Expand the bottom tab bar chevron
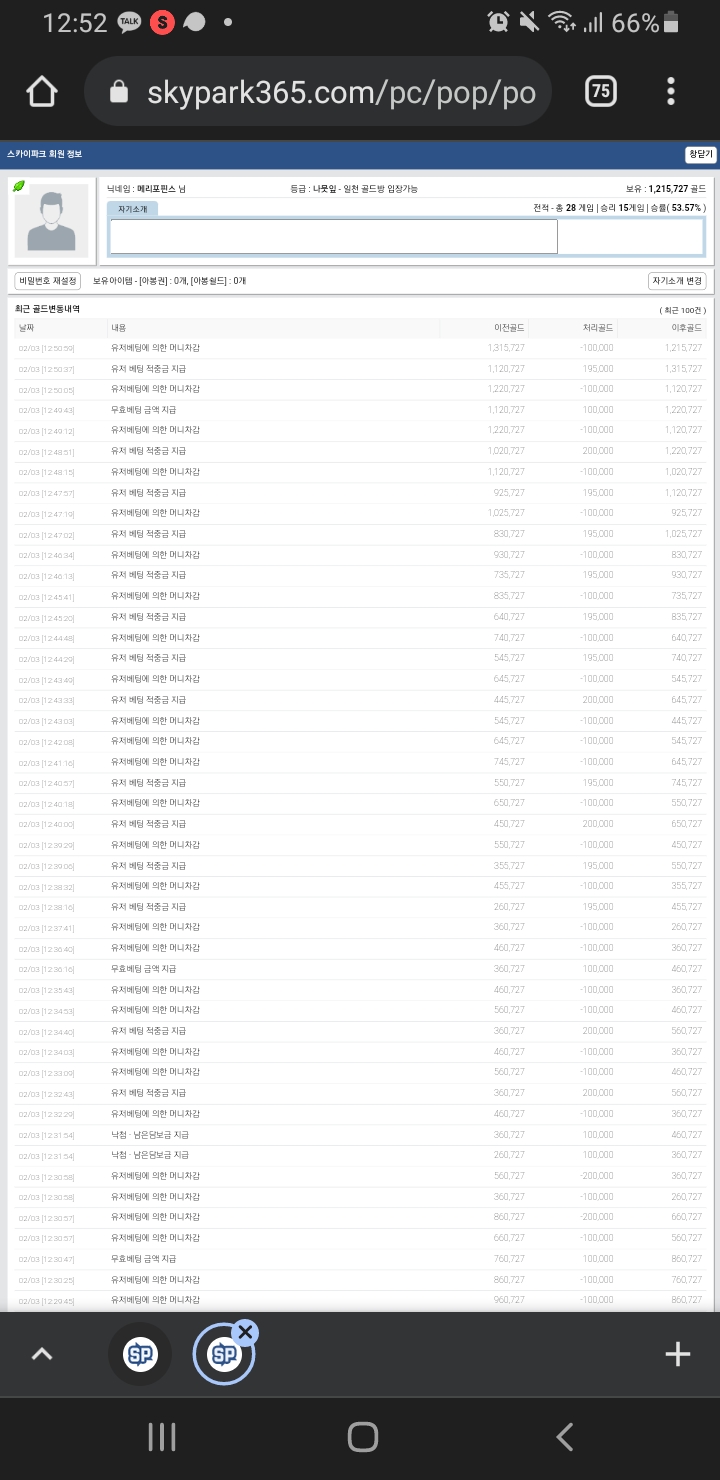The image size is (720, 1480). click(x=41, y=1354)
